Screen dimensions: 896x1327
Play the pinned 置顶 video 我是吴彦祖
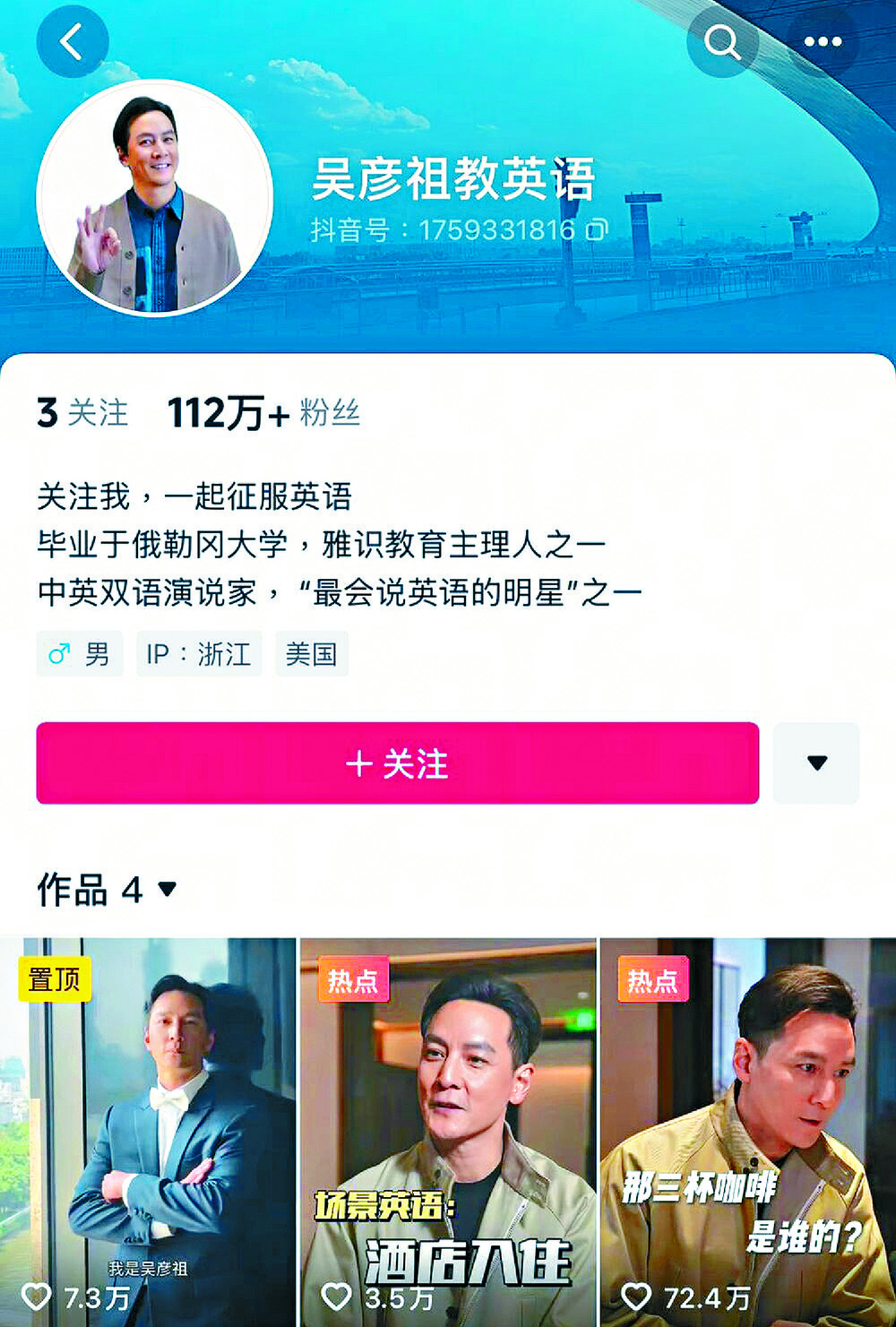pyautogui.click(x=148, y=1129)
